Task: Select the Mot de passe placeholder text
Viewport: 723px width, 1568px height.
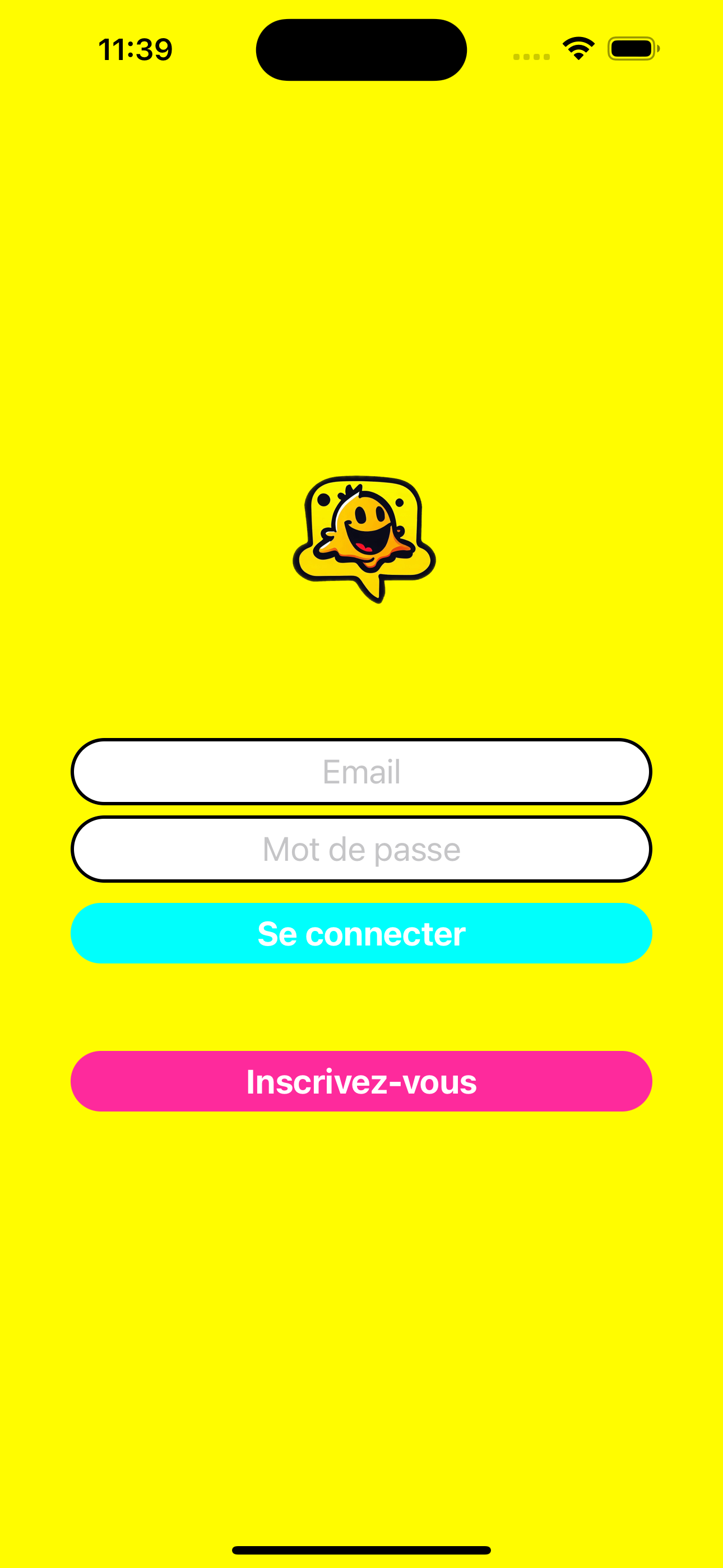Action: (361, 848)
